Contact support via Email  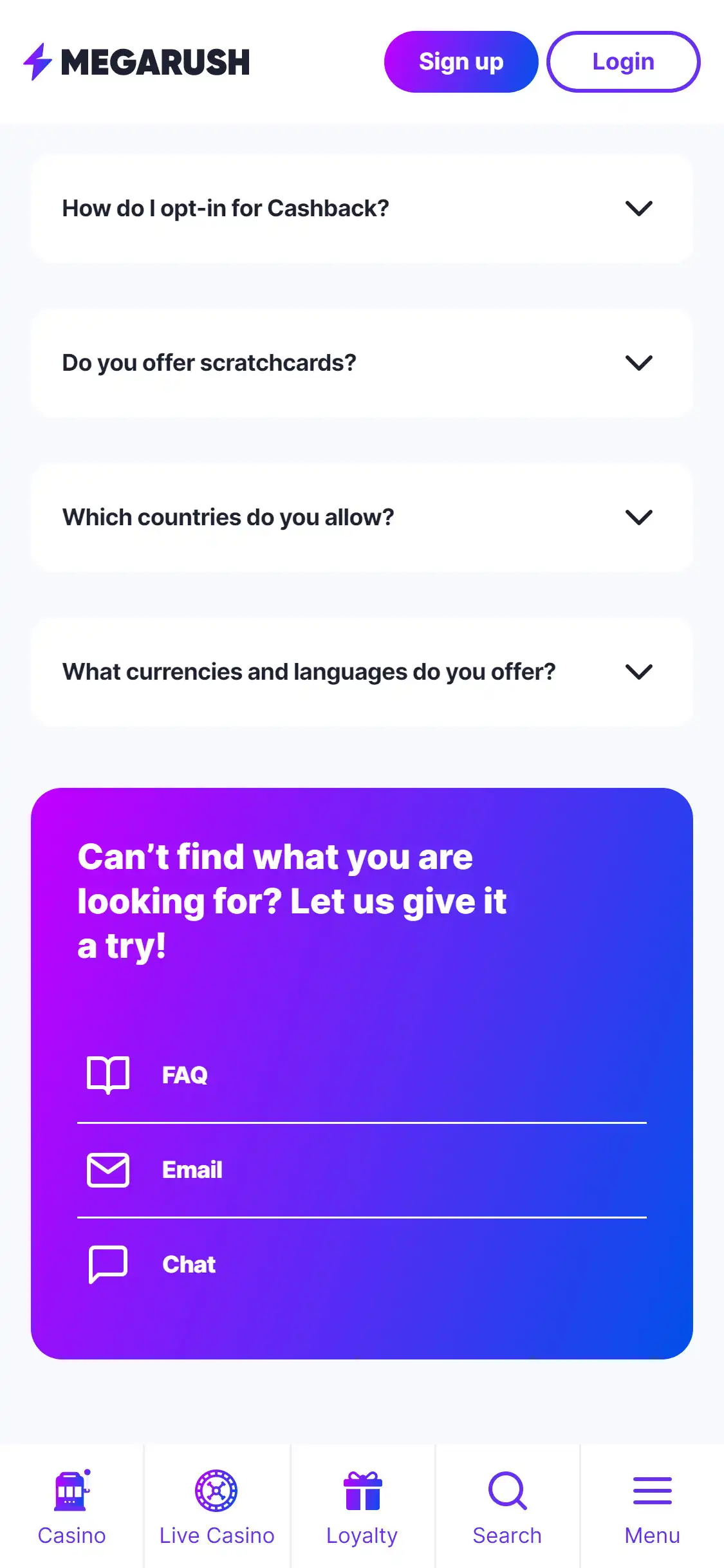(192, 1170)
